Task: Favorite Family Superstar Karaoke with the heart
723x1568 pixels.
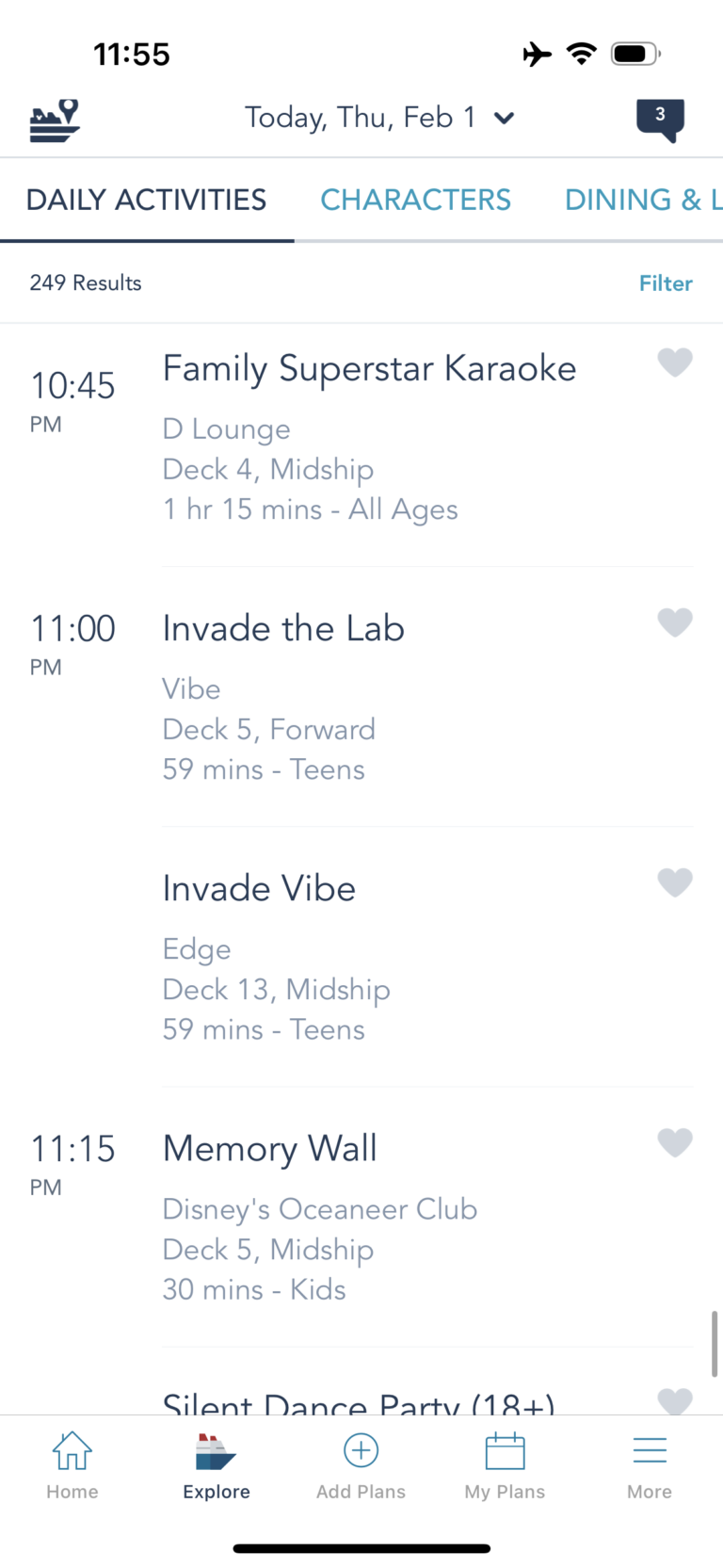Action: [x=674, y=362]
